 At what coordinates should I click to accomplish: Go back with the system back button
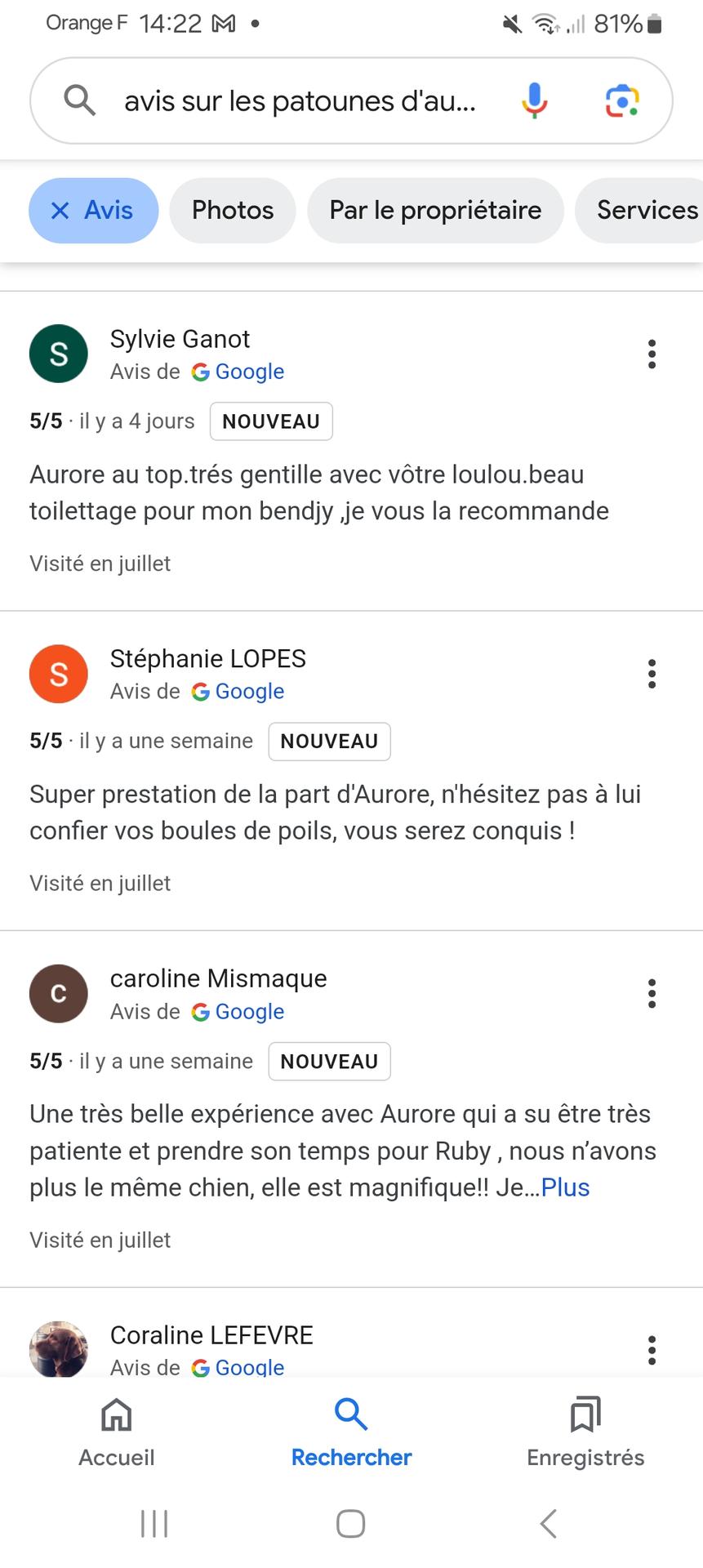click(x=548, y=1524)
